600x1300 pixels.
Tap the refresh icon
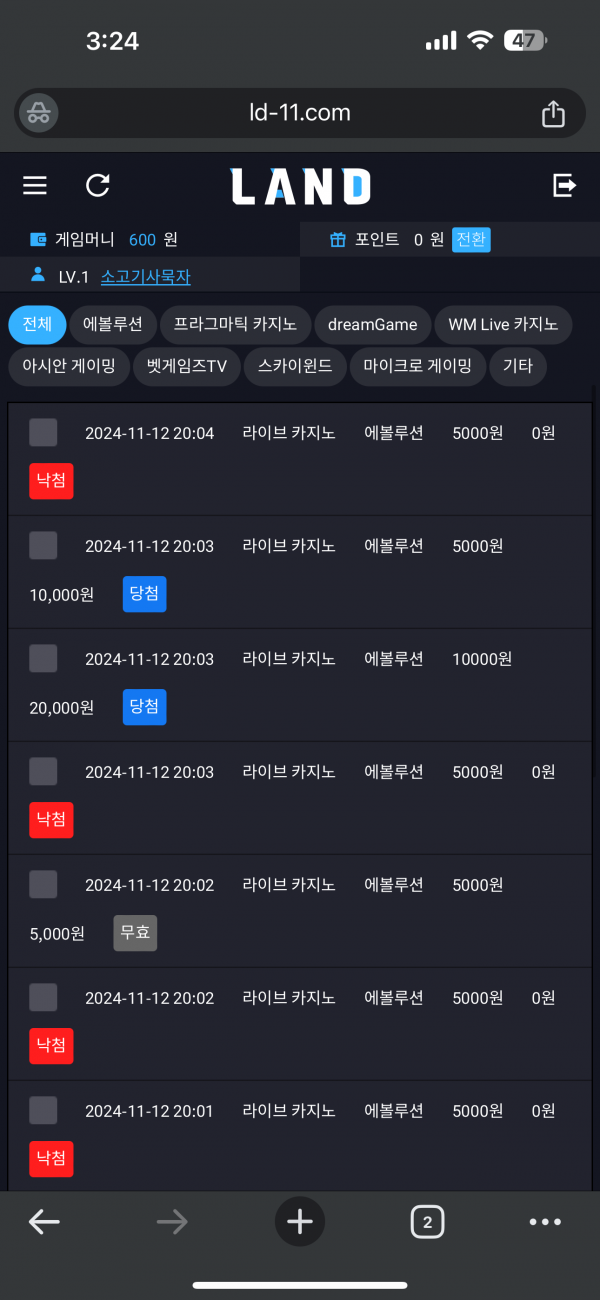[x=98, y=185]
